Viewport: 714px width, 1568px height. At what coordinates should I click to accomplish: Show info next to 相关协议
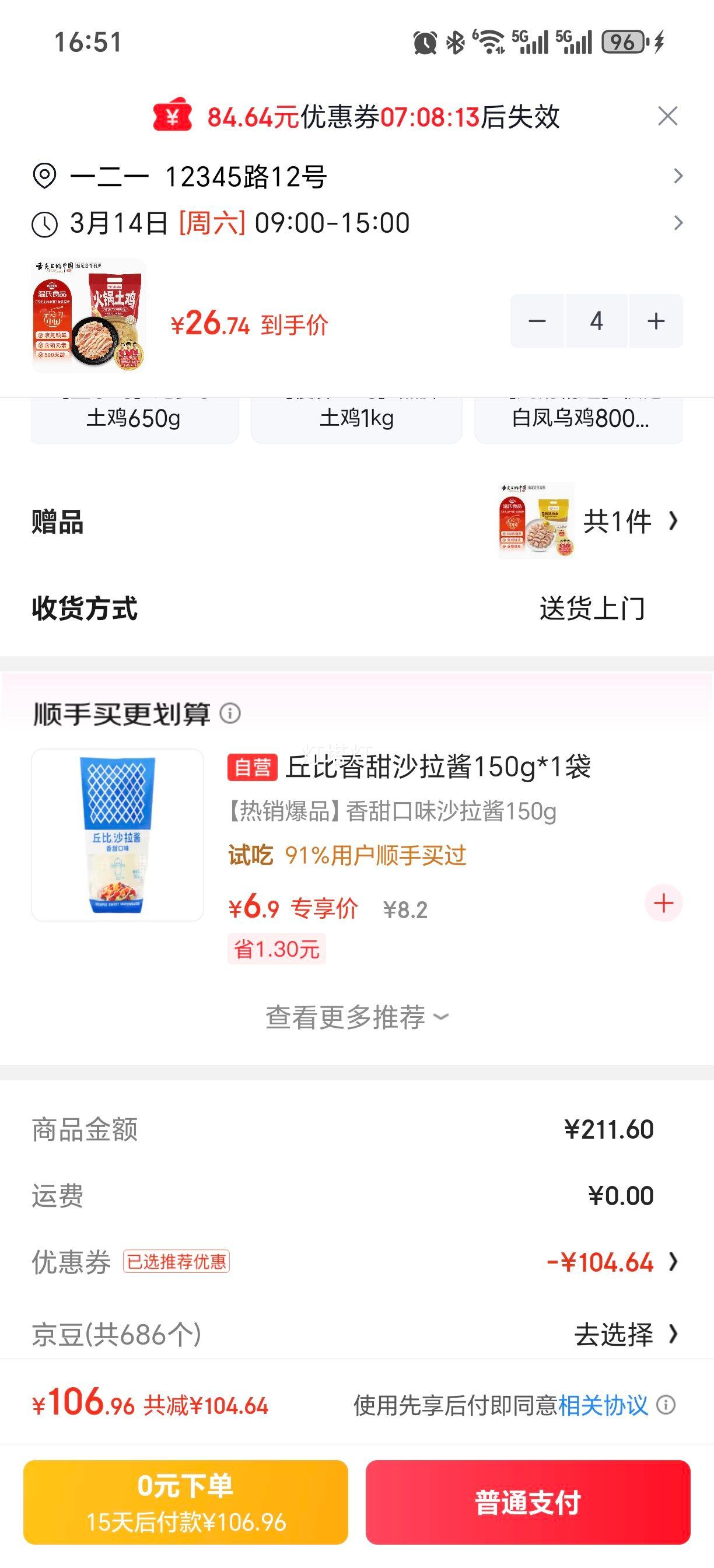[666, 1405]
